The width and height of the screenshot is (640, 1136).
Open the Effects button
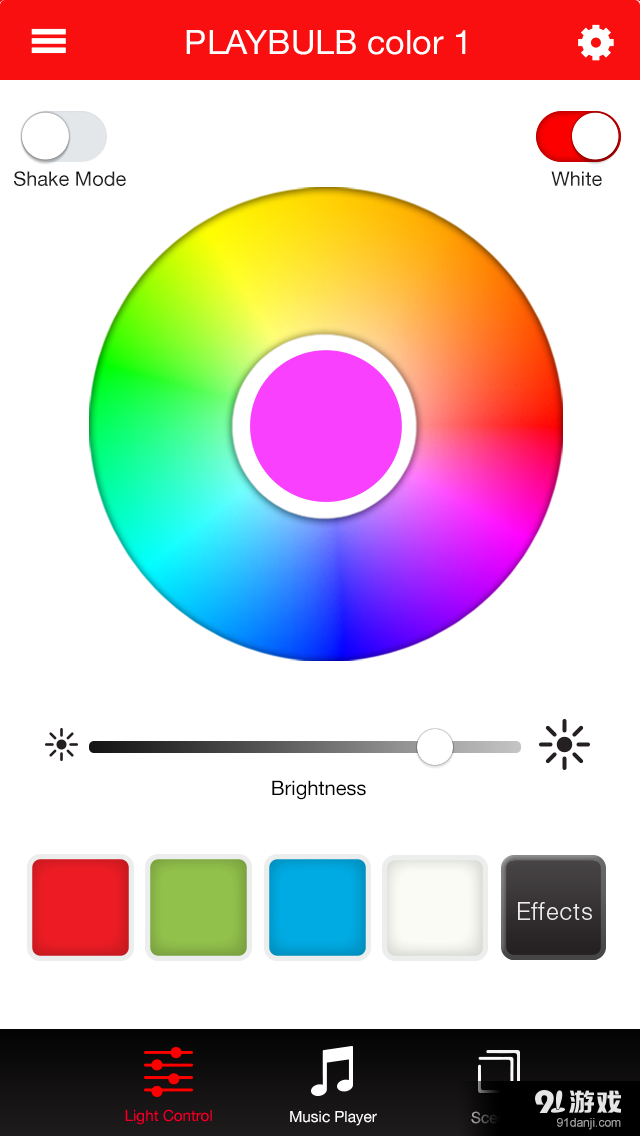coord(553,907)
